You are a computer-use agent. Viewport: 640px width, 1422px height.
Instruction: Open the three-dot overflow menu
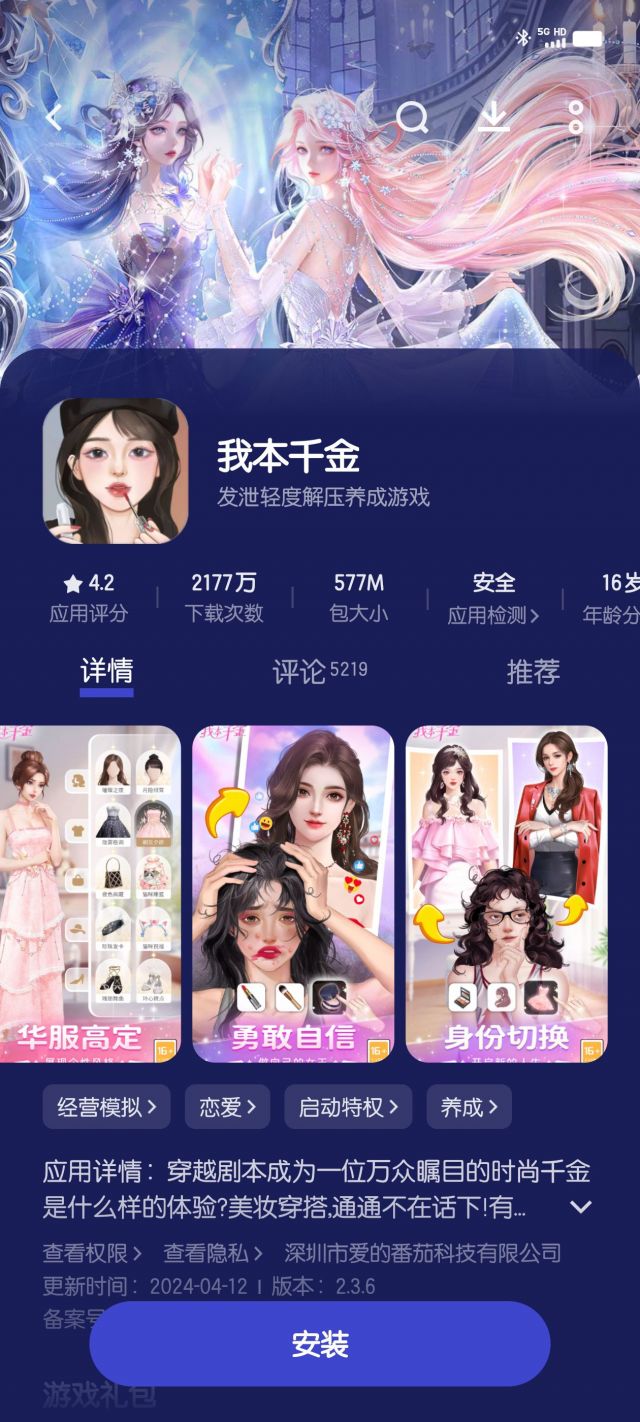pyautogui.click(x=576, y=118)
